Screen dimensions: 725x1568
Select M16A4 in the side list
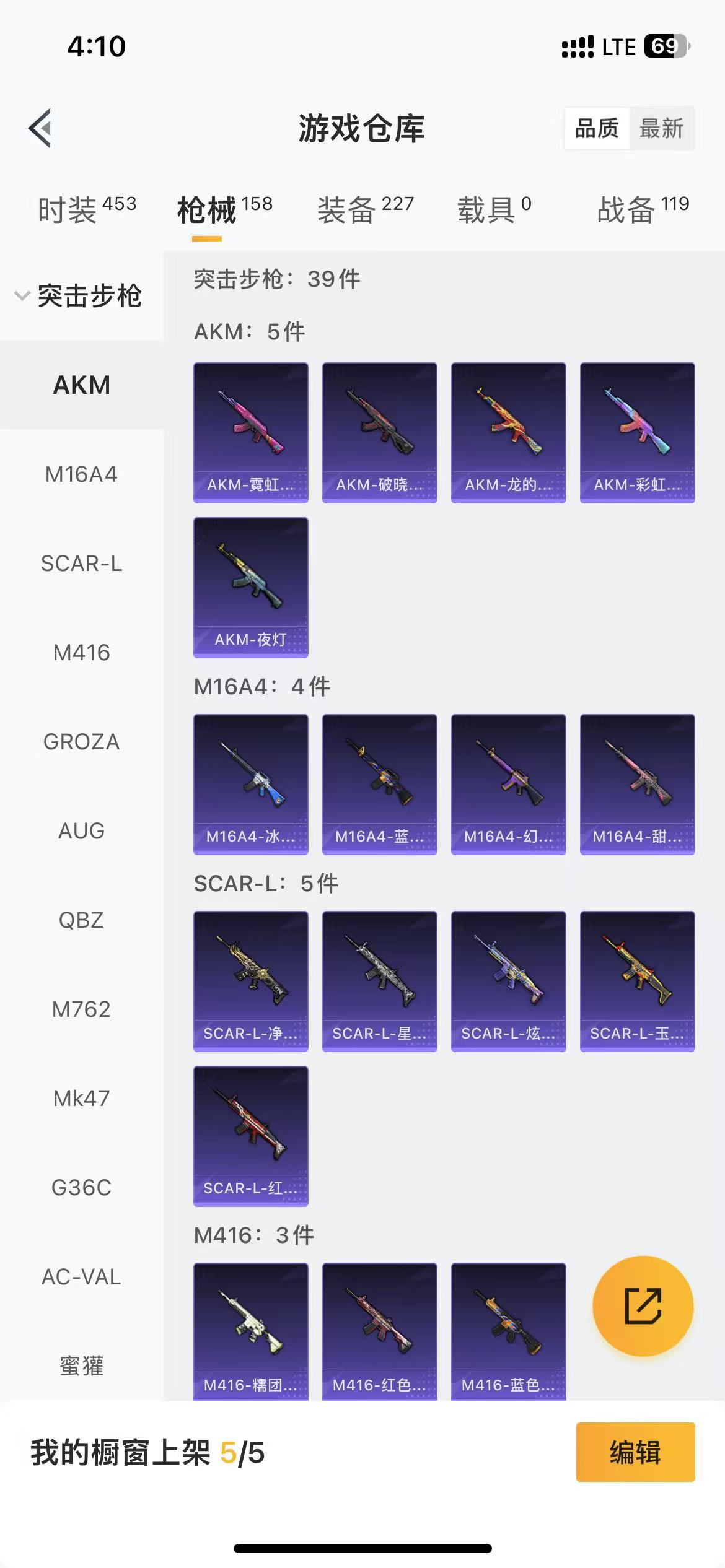(81, 474)
